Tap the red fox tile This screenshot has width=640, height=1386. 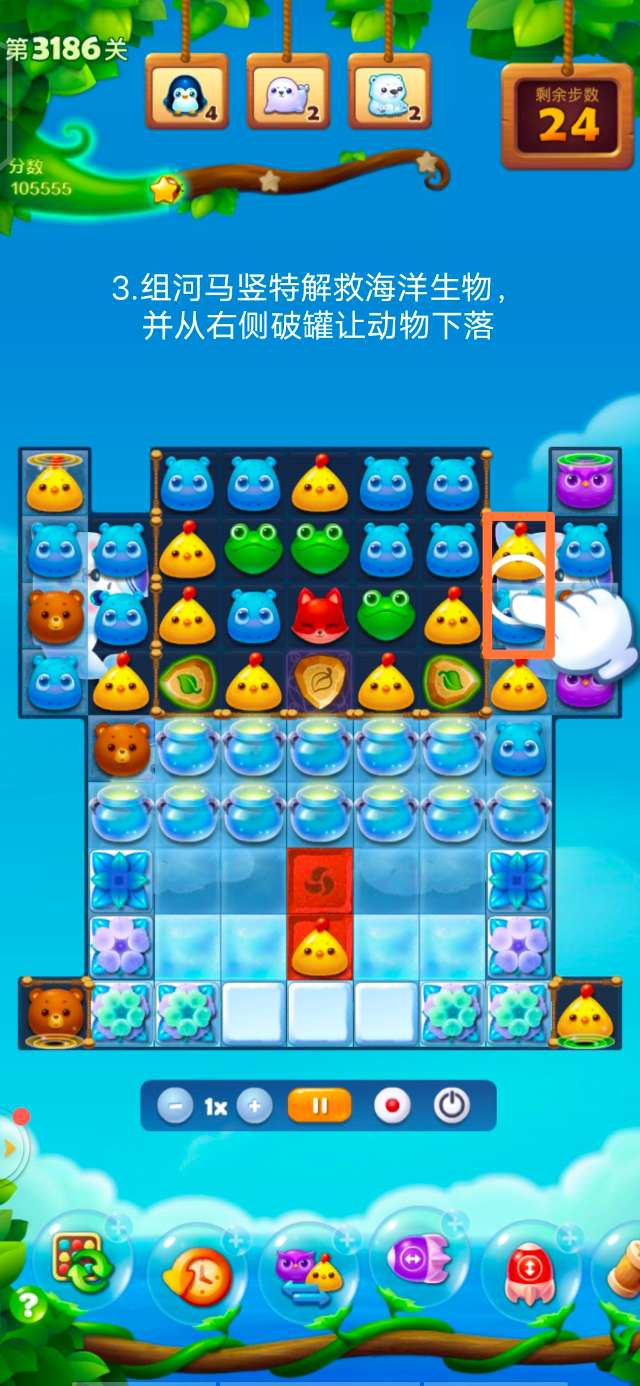[x=320, y=617]
